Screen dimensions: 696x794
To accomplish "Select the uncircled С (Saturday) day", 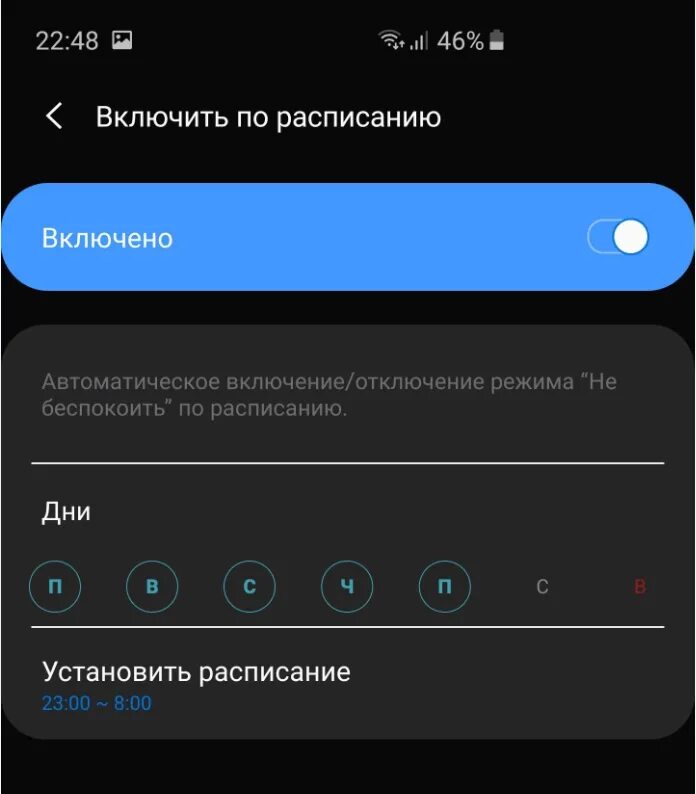I will pos(542,587).
